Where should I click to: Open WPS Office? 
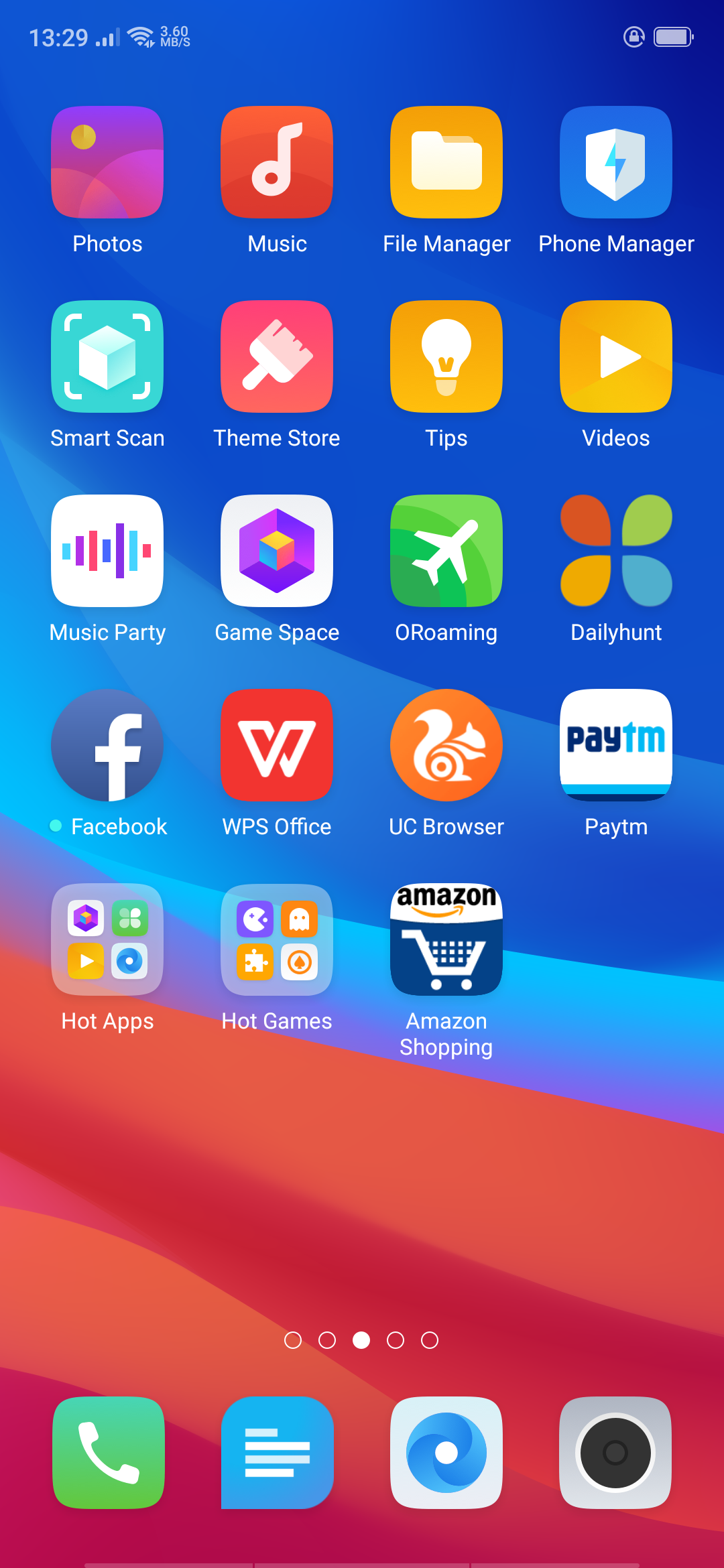tap(277, 745)
